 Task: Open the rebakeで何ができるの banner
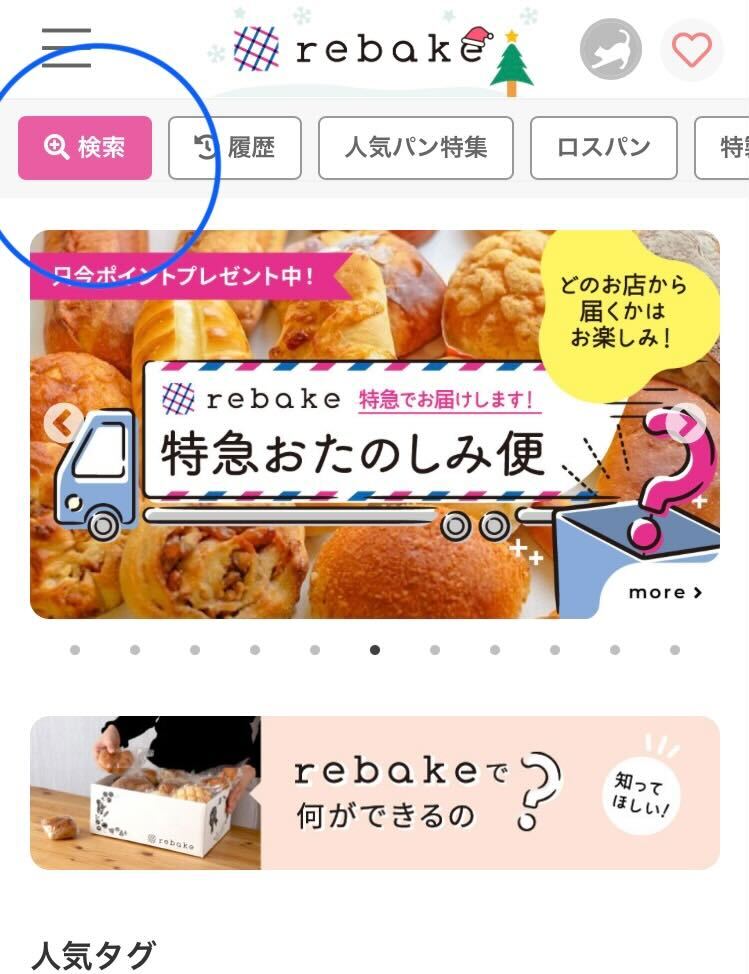(x=374, y=792)
